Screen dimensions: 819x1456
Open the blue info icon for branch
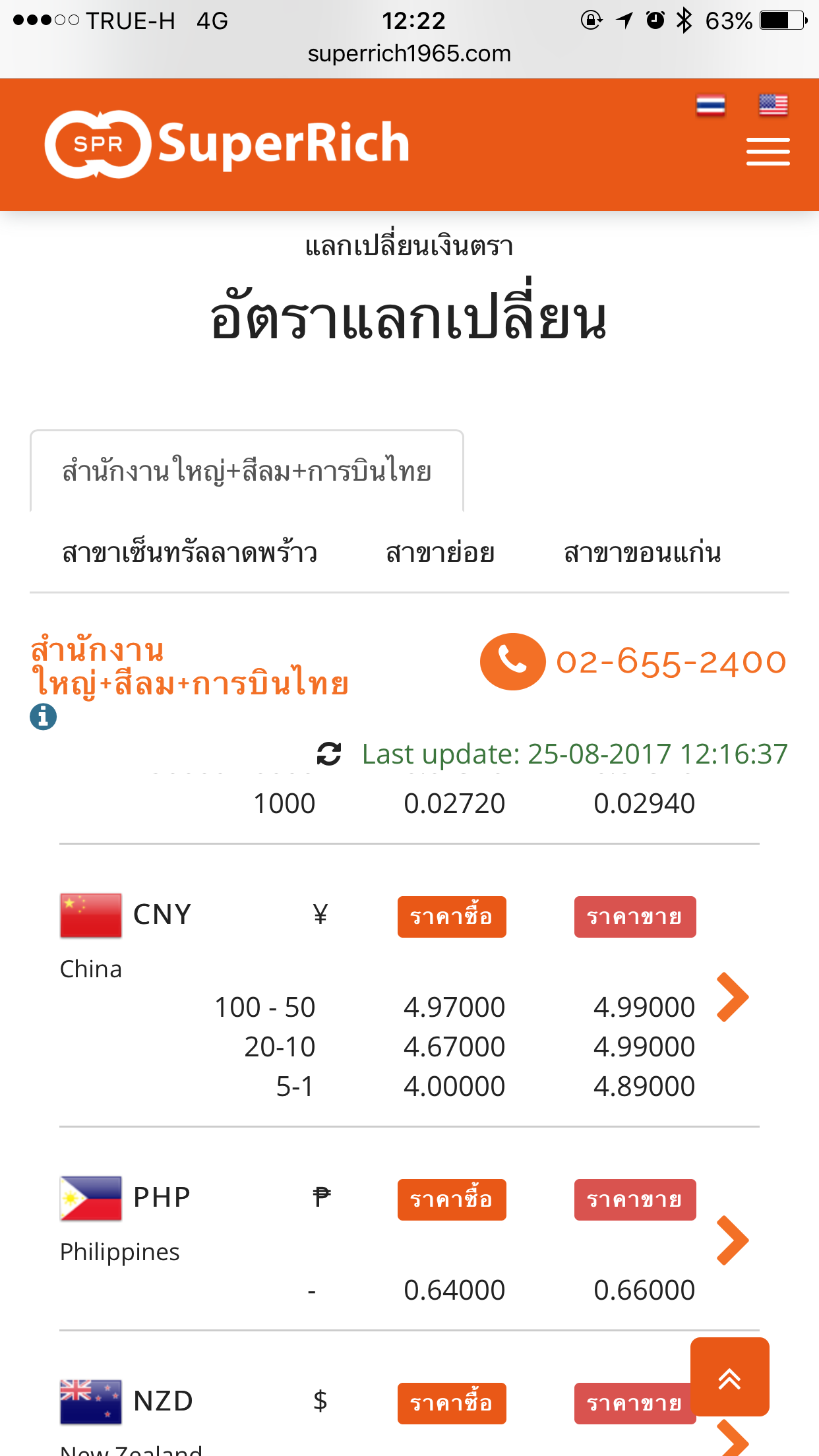44,717
